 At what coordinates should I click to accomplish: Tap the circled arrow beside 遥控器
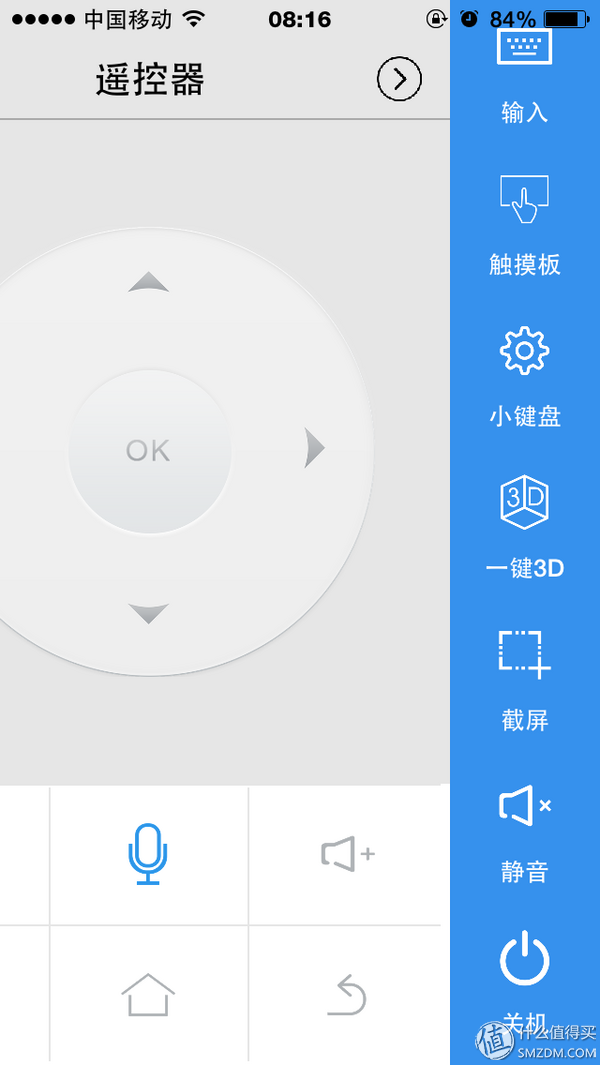point(399,79)
